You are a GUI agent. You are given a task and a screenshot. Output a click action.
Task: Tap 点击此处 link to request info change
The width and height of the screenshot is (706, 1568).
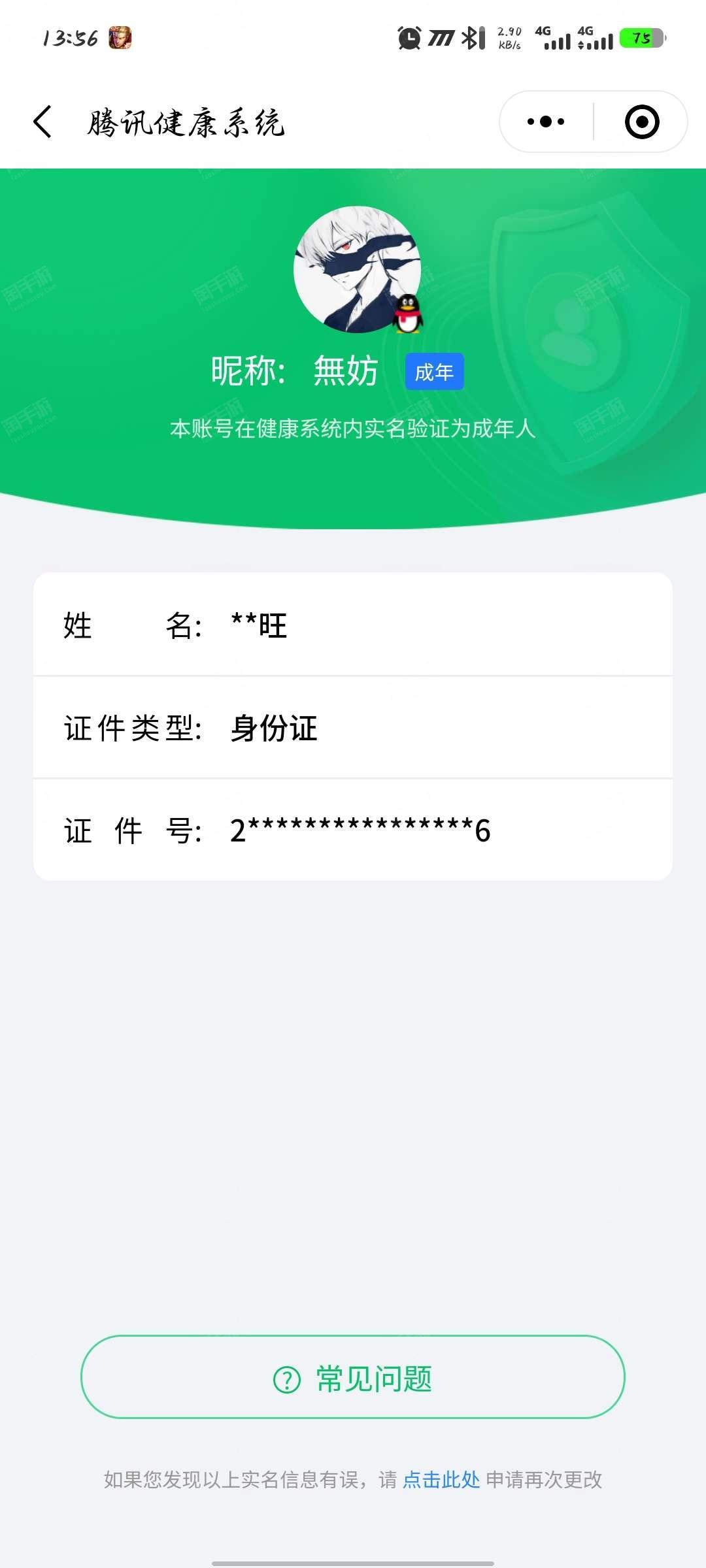(x=441, y=1479)
